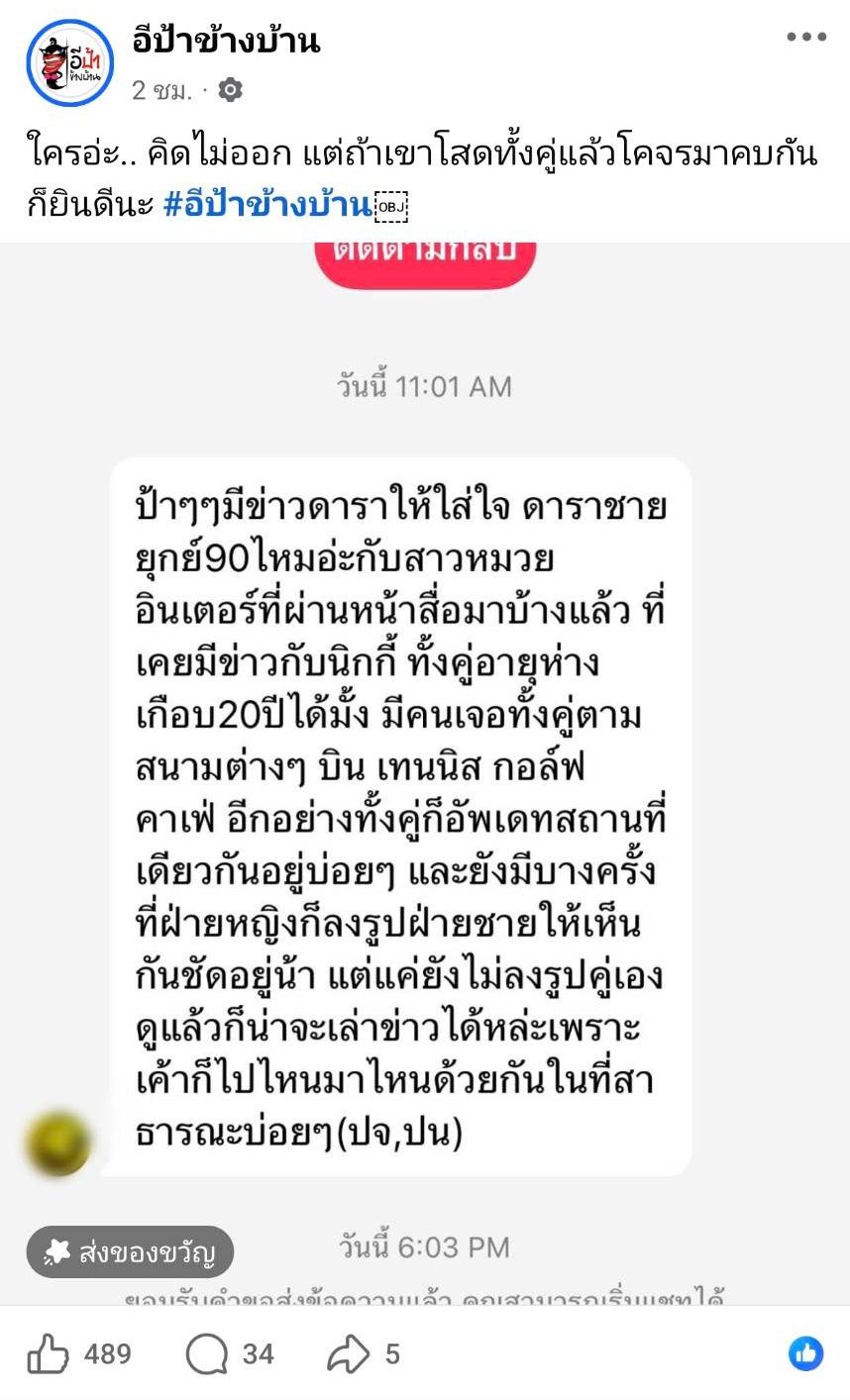Visit the อีป้าข้างบ้าน page name link
The width and height of the screenshot is (850, 1400).
coord(227,41)
